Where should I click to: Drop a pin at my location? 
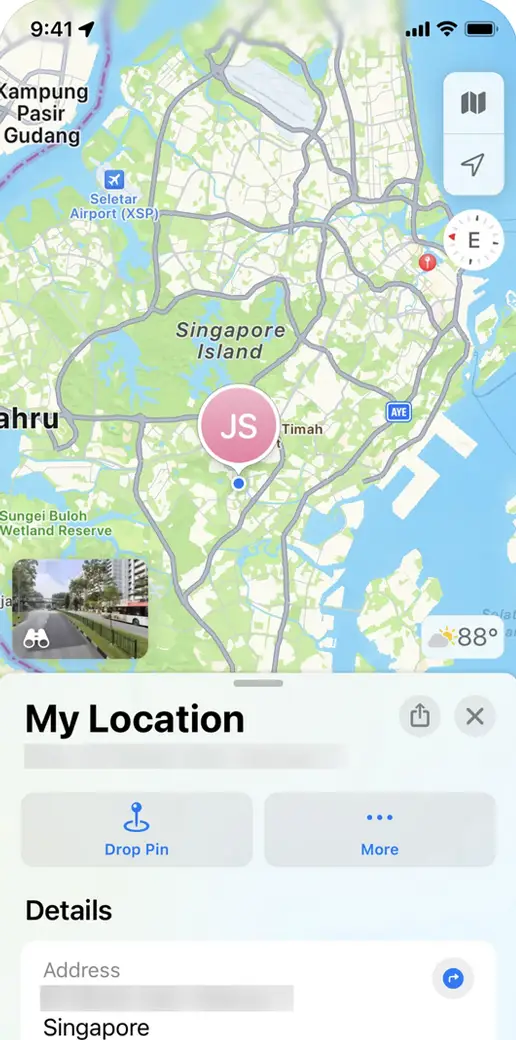[x=137, y=829]
